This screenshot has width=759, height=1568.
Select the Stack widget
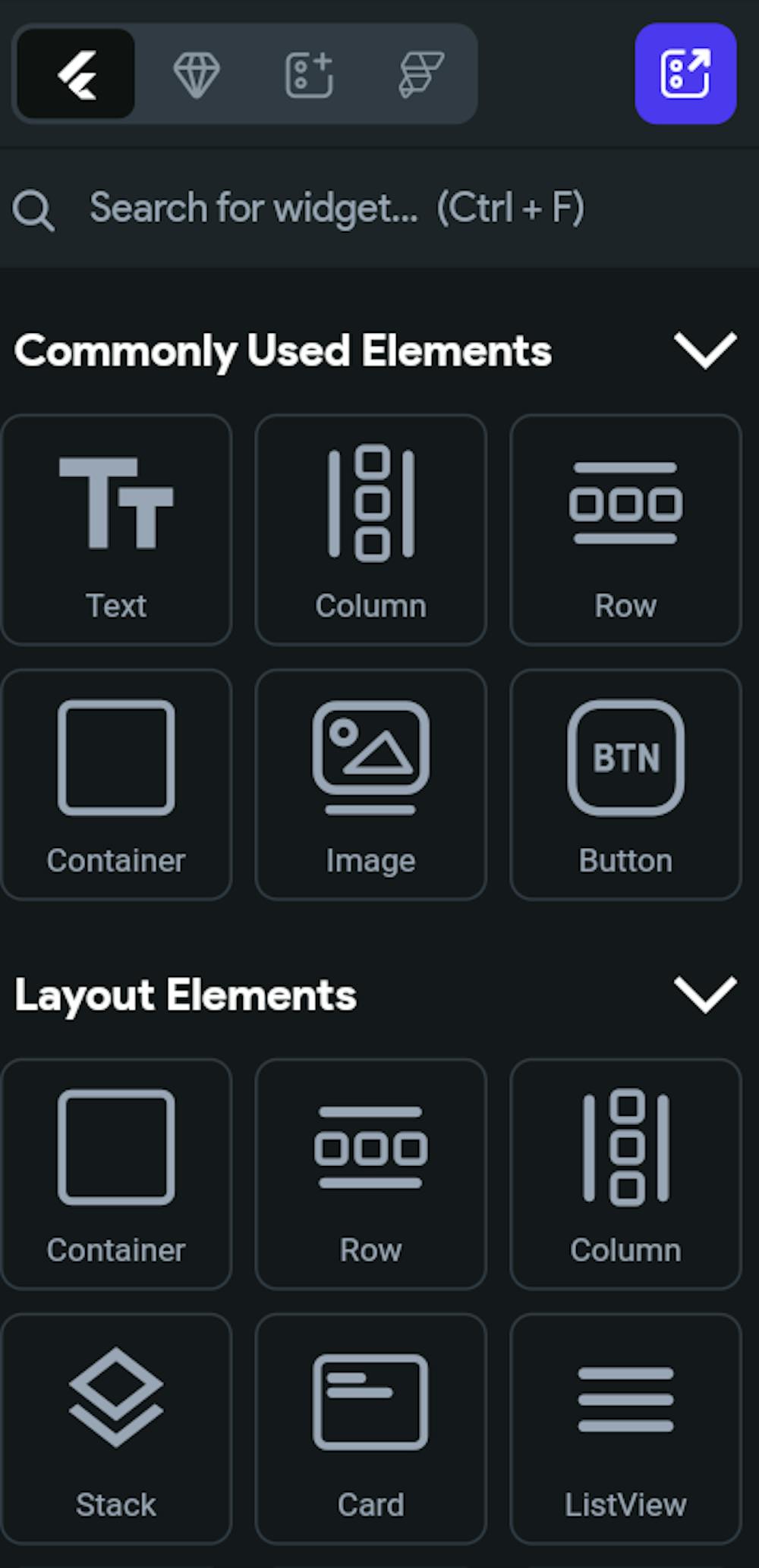click(x=116, y=1428)
